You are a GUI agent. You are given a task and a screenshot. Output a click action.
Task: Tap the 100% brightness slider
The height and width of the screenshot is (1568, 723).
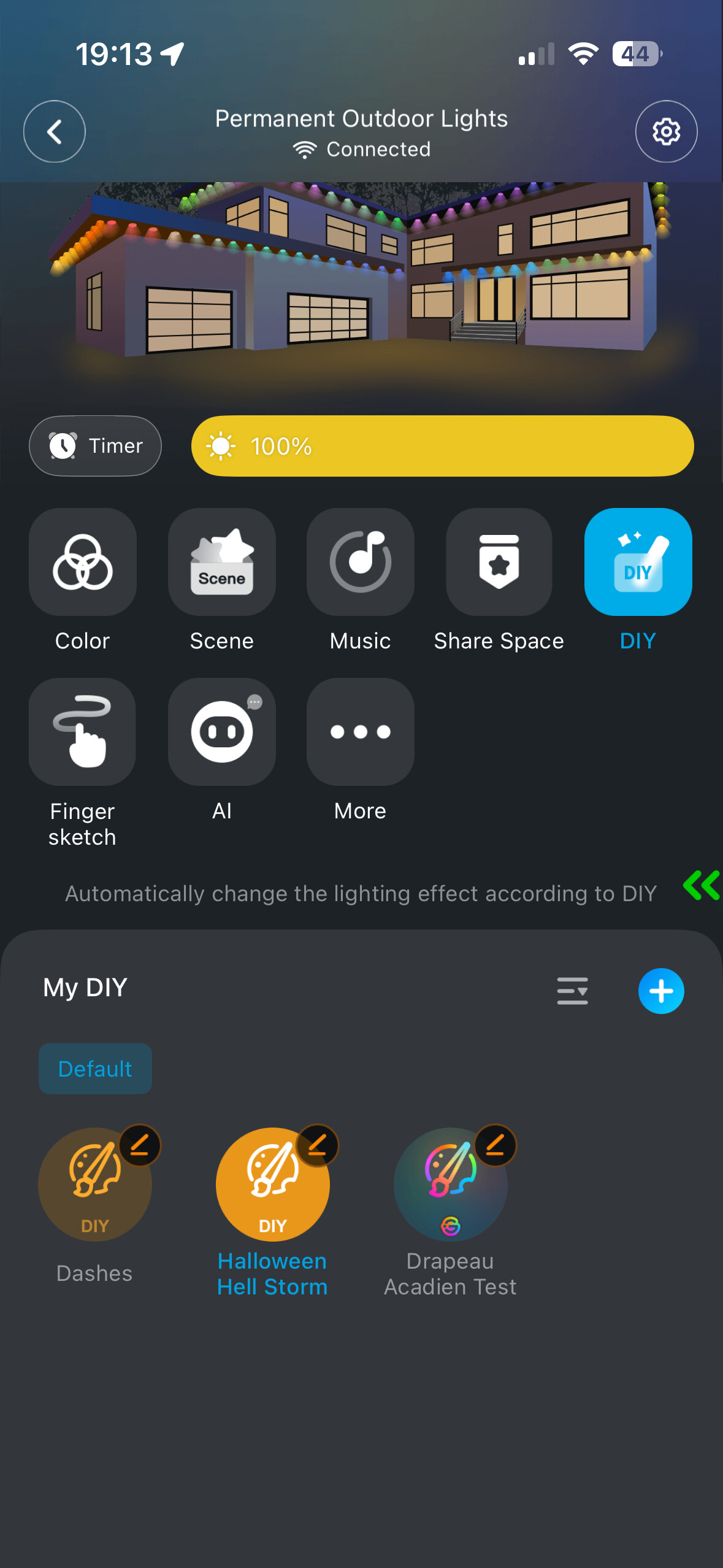pos(442,446)
